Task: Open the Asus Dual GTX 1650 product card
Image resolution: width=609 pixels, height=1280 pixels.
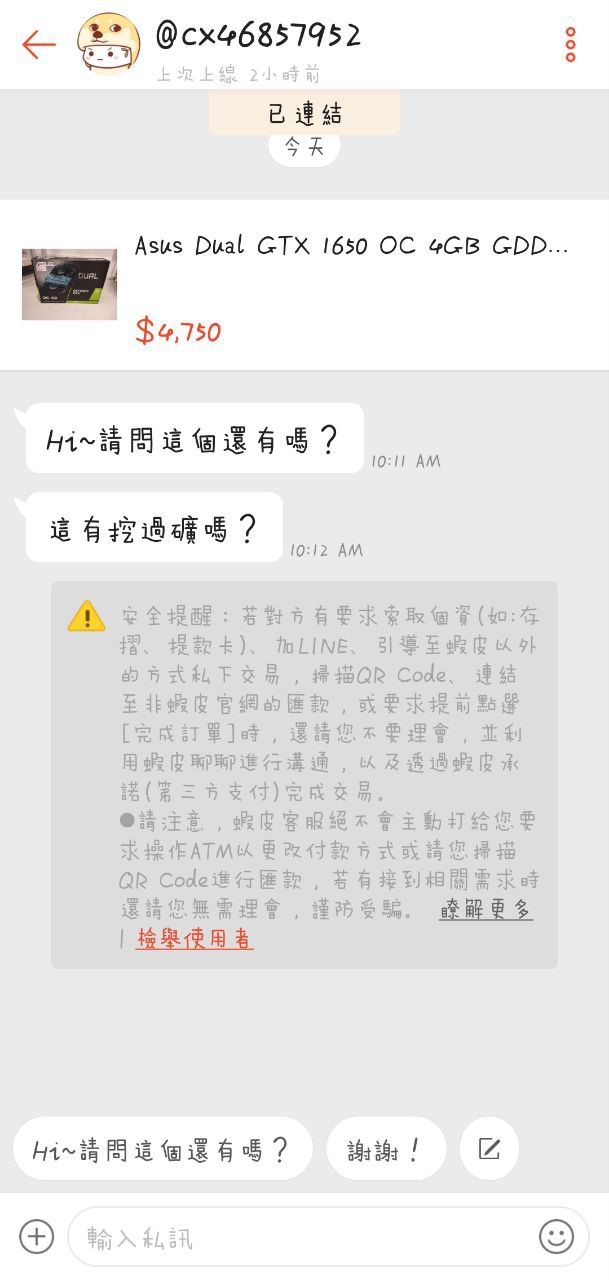Action: (304, 285)
